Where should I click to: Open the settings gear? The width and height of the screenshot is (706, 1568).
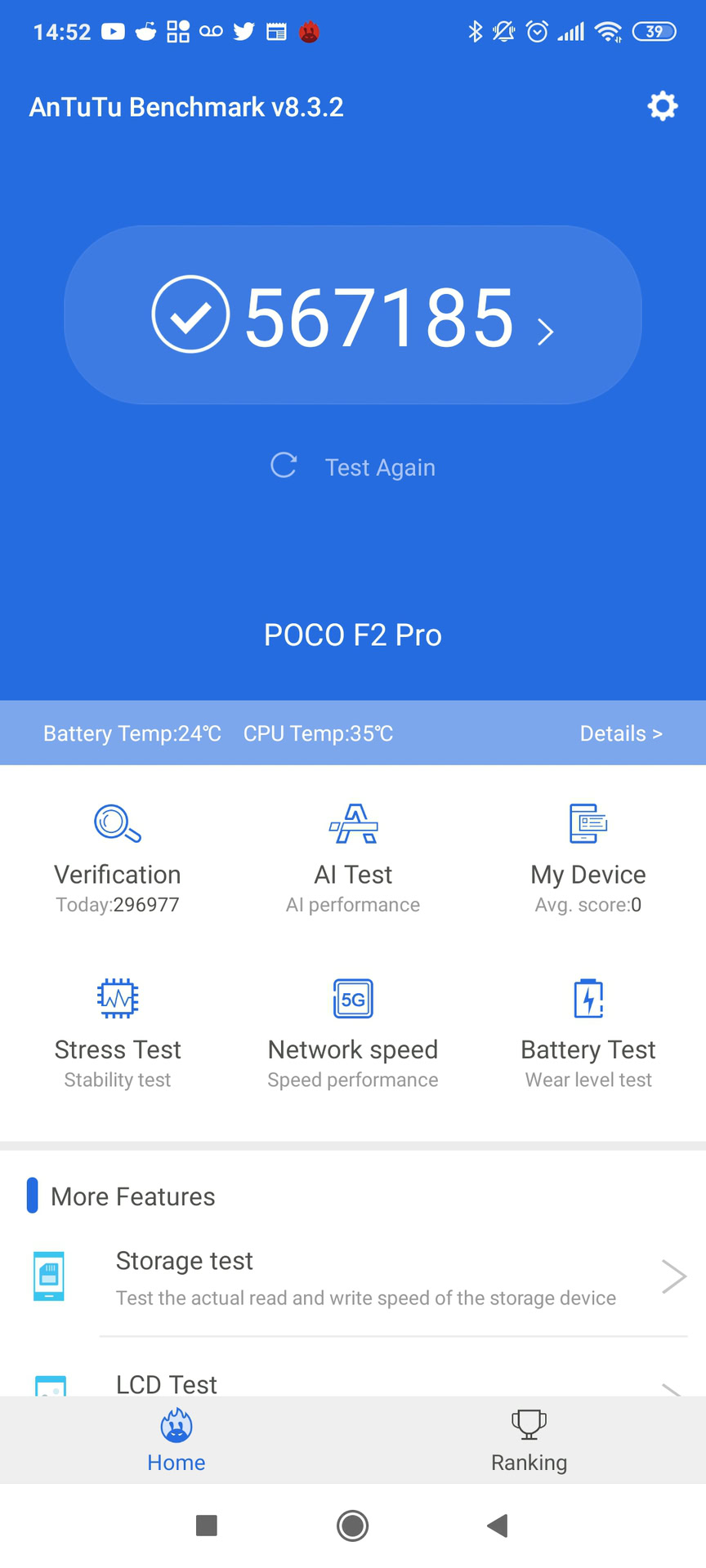(662, 106)
